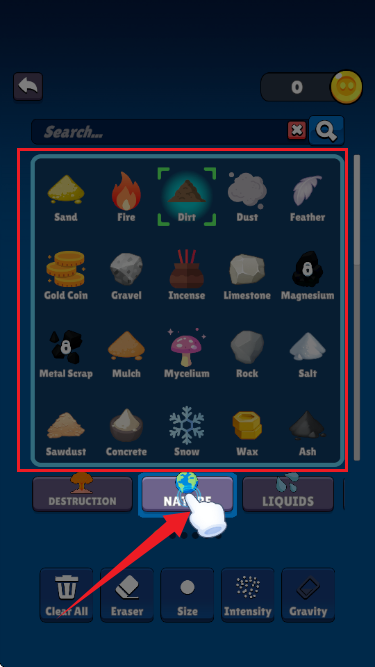Pick the Incense element
This screenshot has height=667, width=375.
(187, 276)
